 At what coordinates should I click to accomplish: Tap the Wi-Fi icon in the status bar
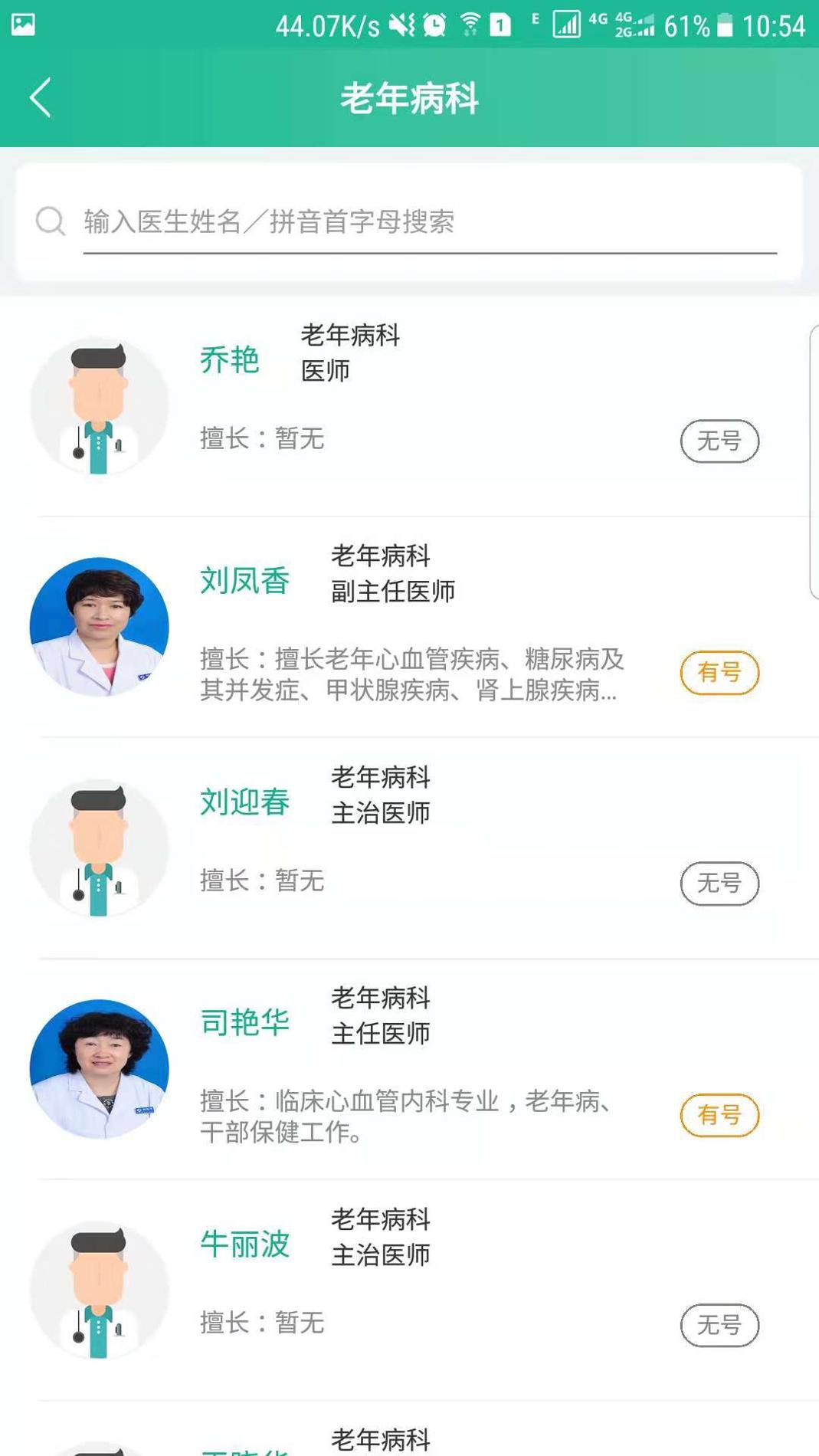469,23
